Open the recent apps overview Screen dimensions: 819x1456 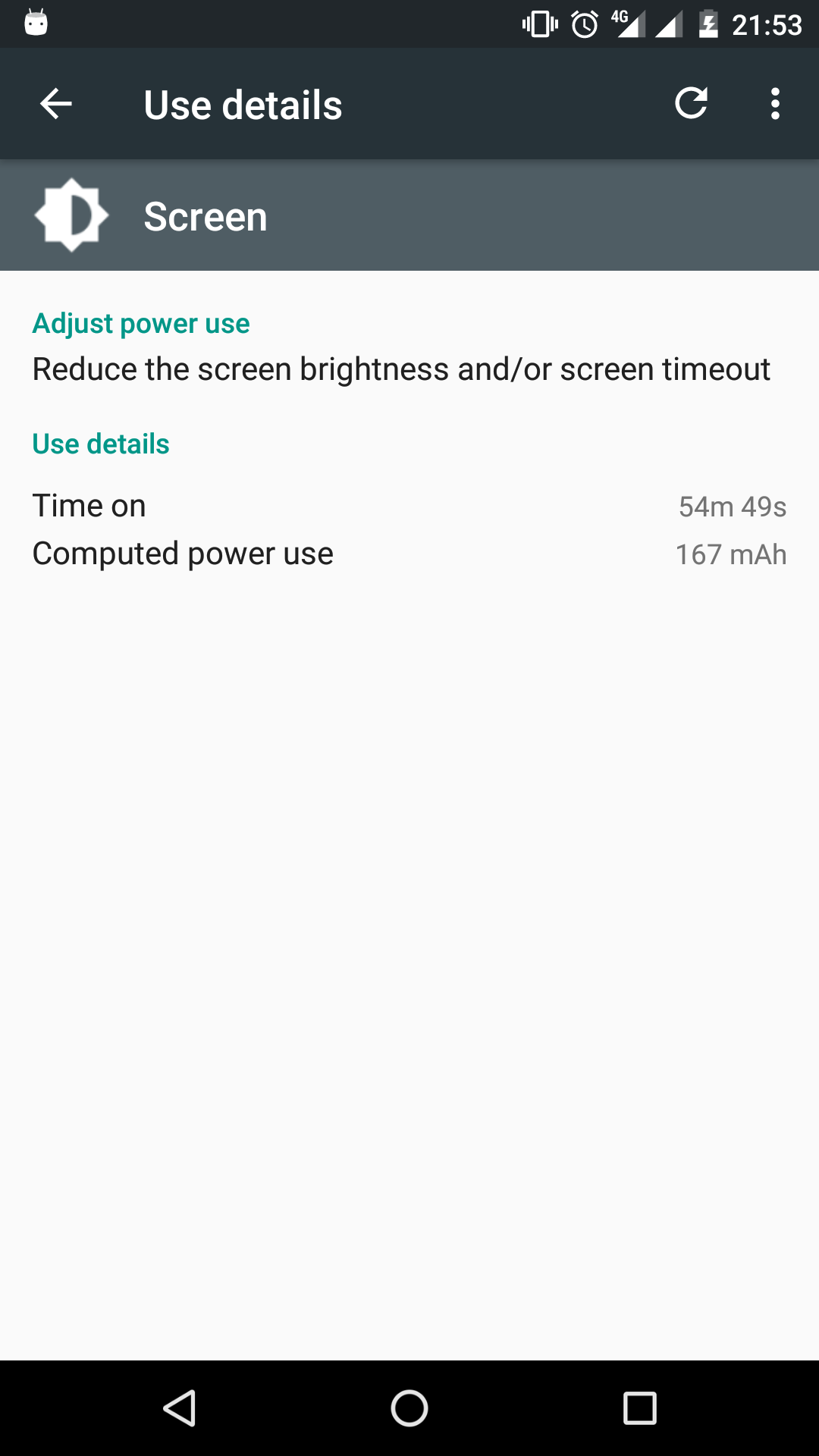(639, 1408)
